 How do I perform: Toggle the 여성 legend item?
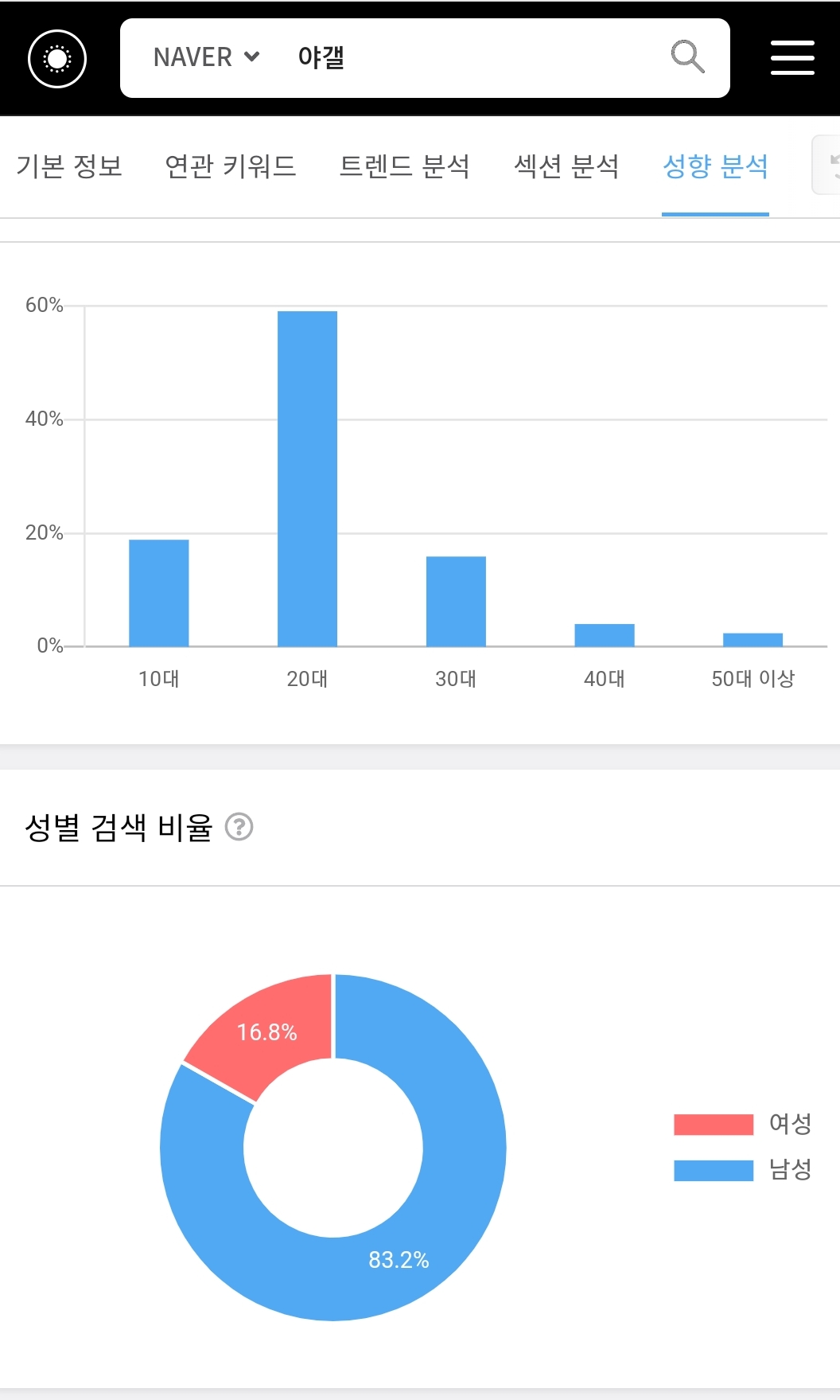(x=742, y=1124)
